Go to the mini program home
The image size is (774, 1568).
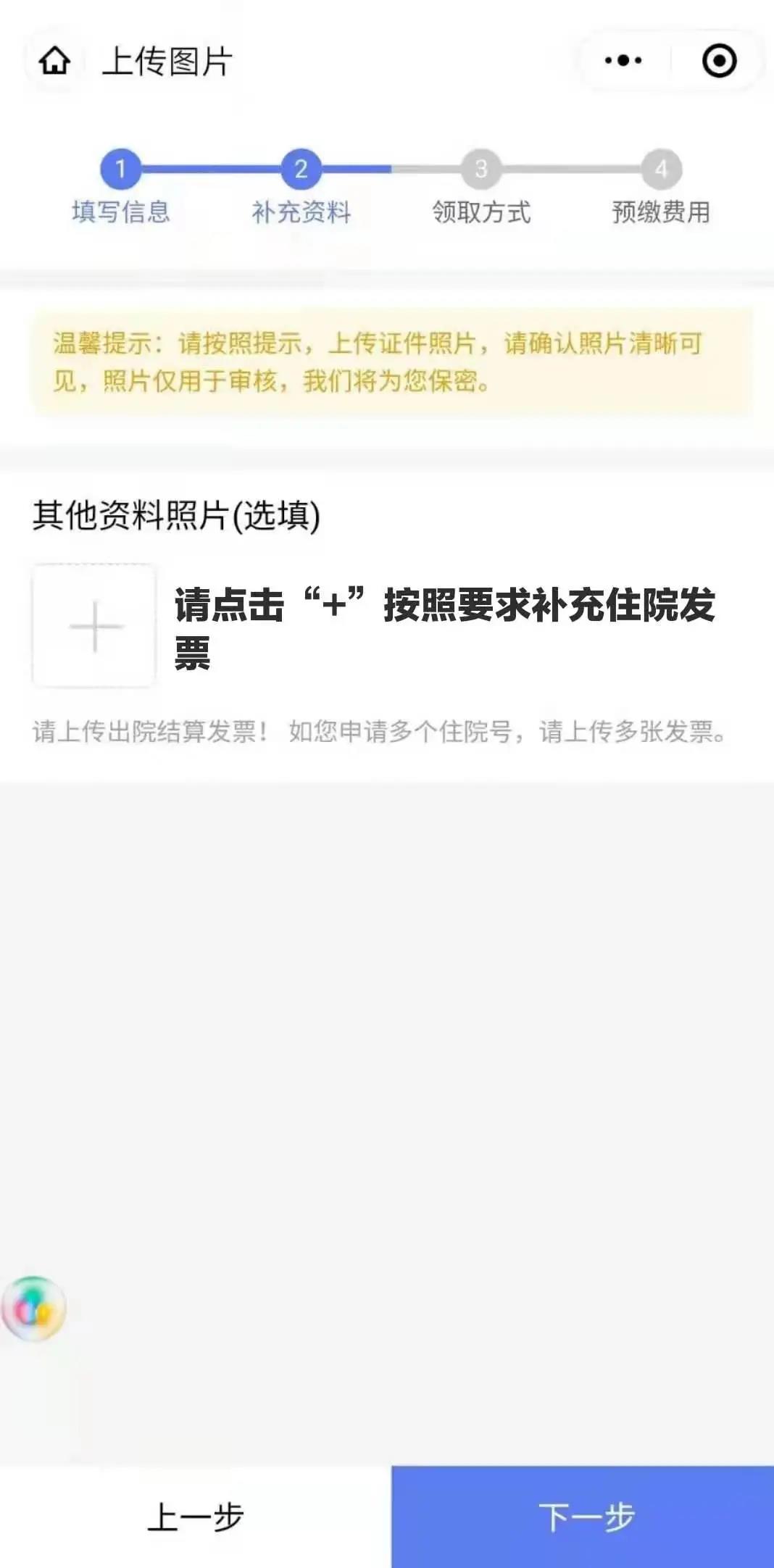point(55,62)
